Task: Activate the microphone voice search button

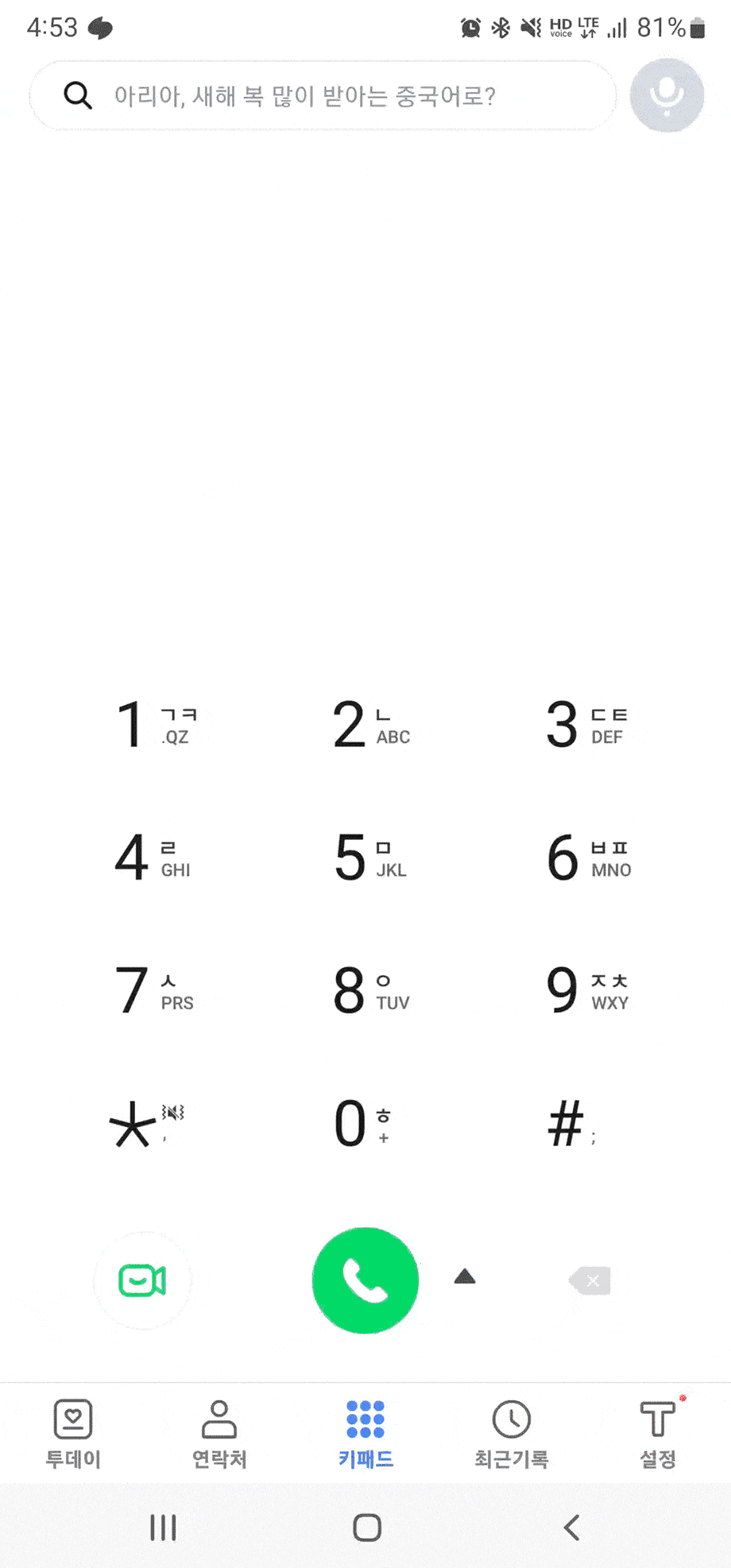Action: tap(667, 95)
